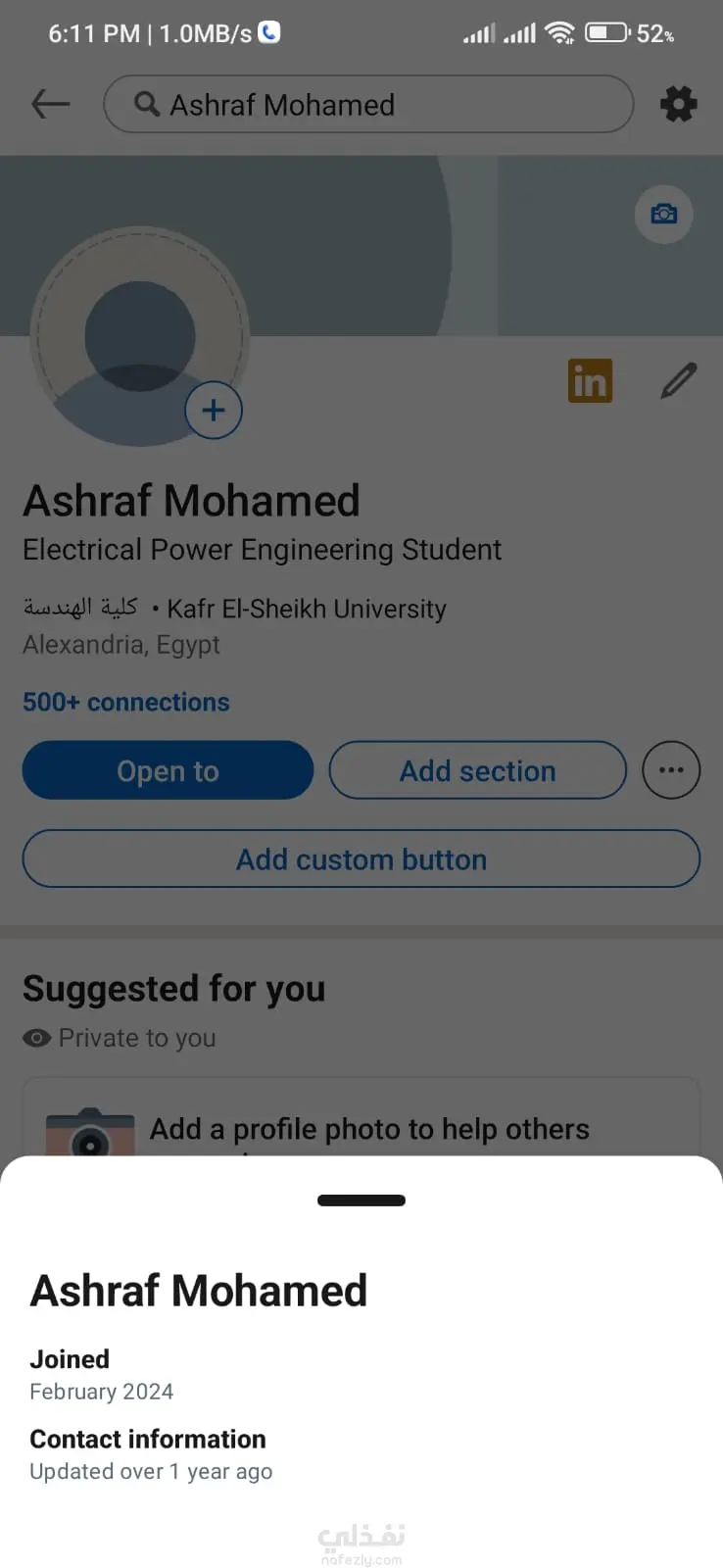This screenshot has width=723, height=1568.
Task: Edit the cover photo with camera icon
Action: [x=663, y=214]
